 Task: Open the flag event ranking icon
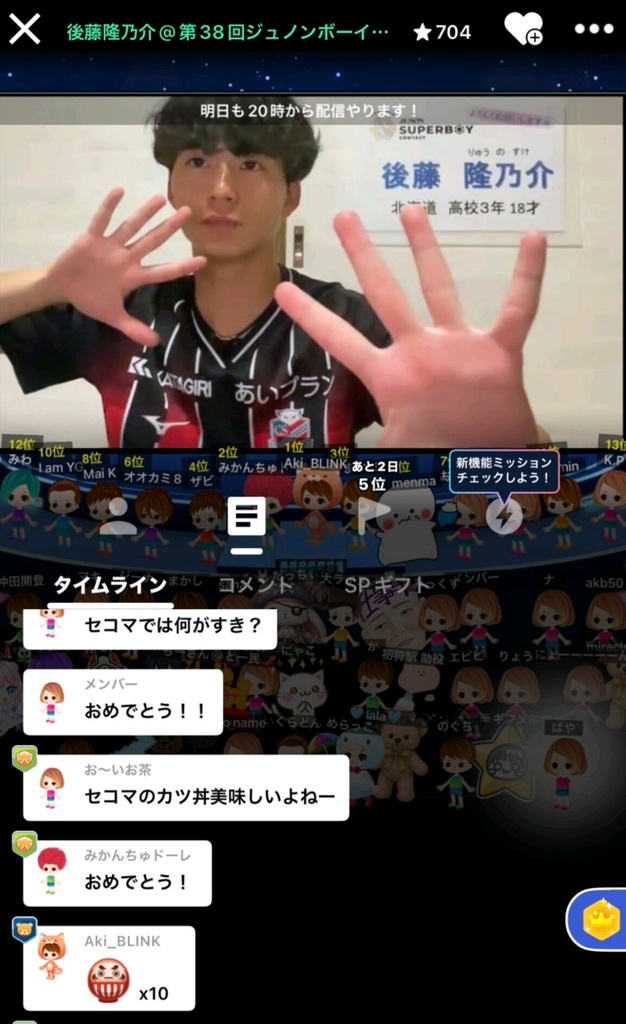tap(373, 517)
